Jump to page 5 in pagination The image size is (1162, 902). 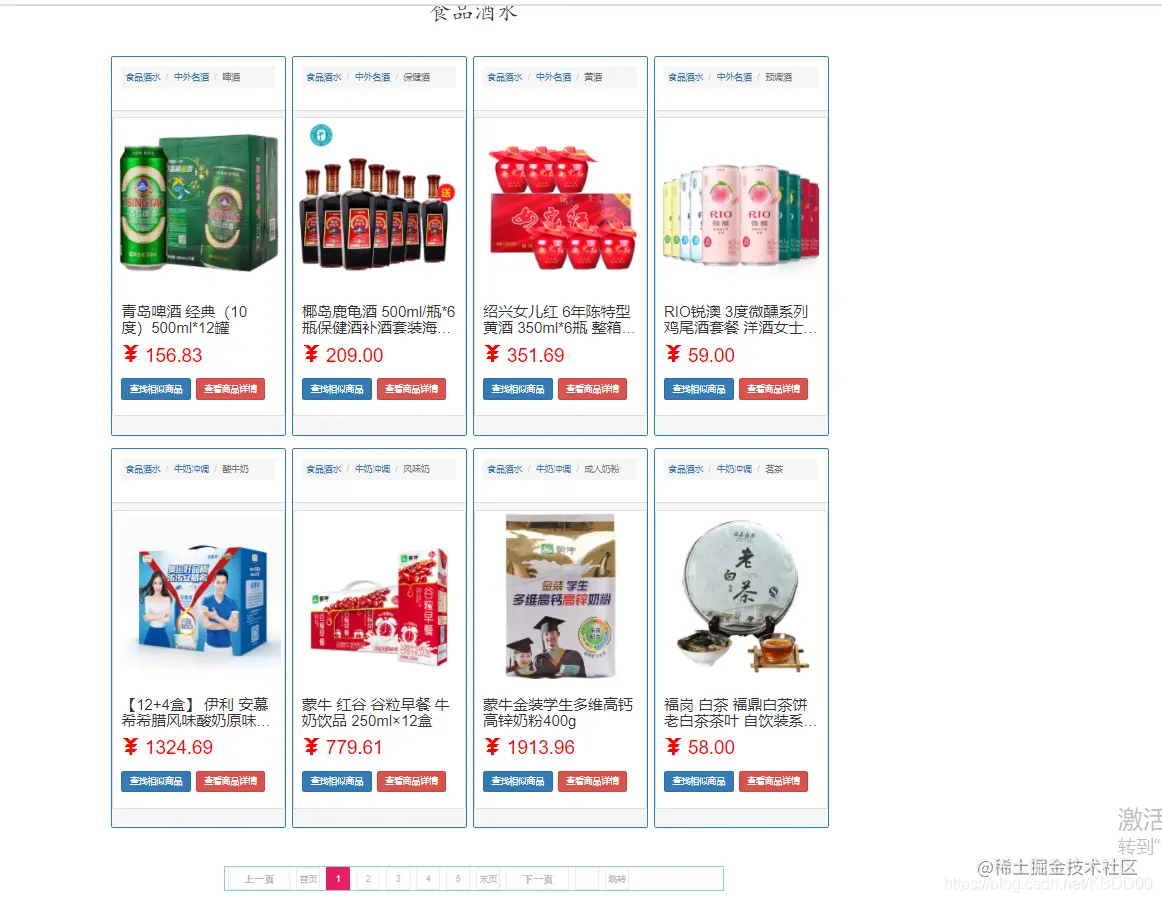click(458, 879)
